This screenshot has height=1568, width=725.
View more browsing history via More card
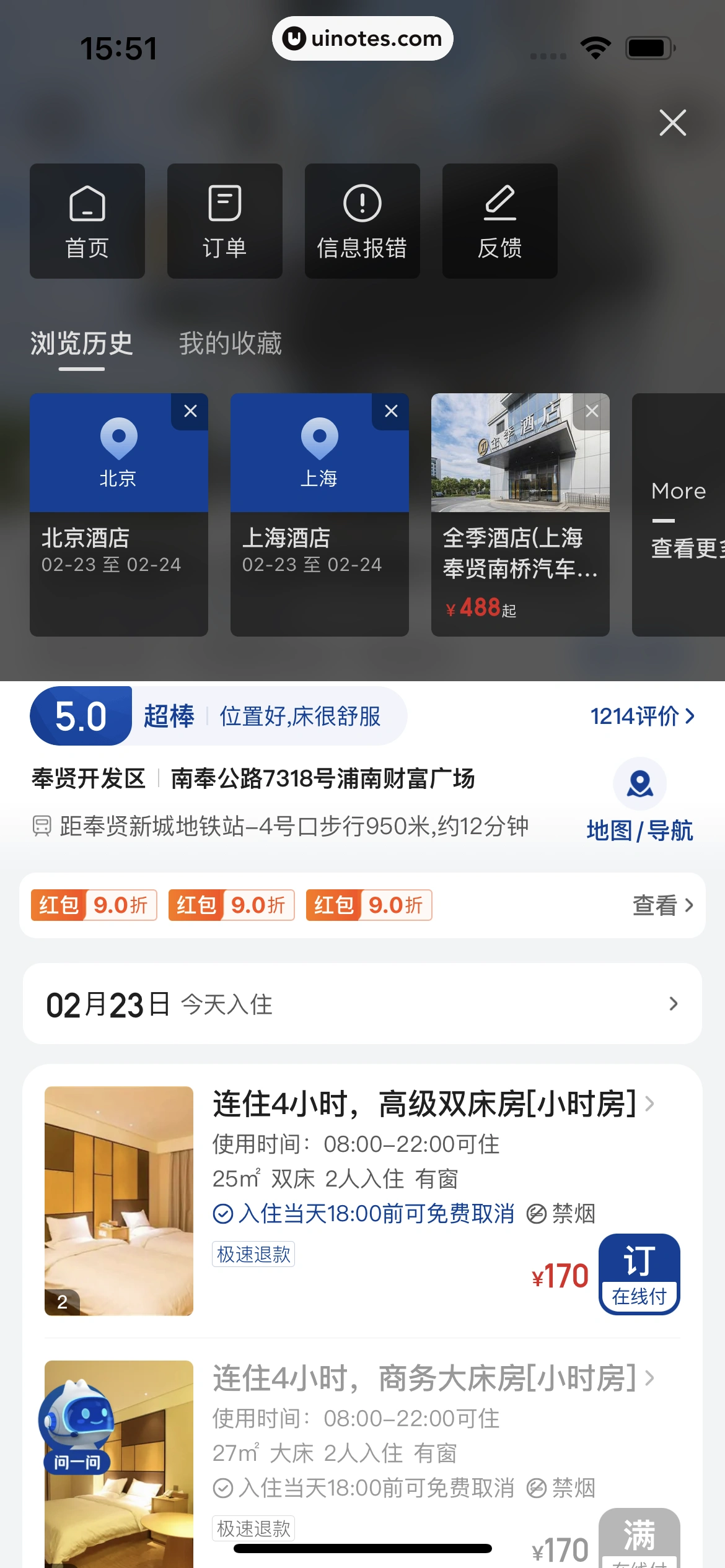click(x=679, y=515)
